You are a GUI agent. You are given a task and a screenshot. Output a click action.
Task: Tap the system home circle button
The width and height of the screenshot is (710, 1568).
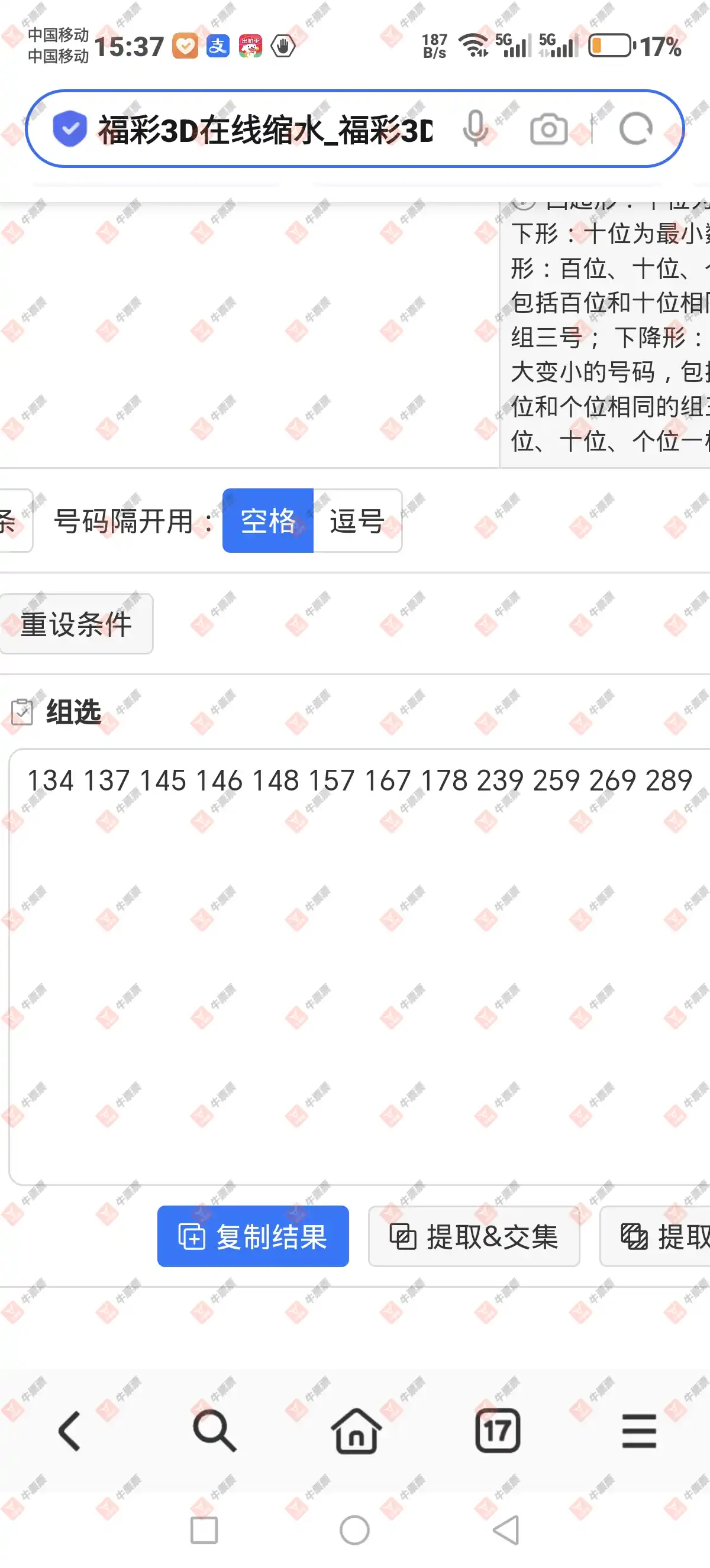pyautogui.click(x=355, y=1530)
